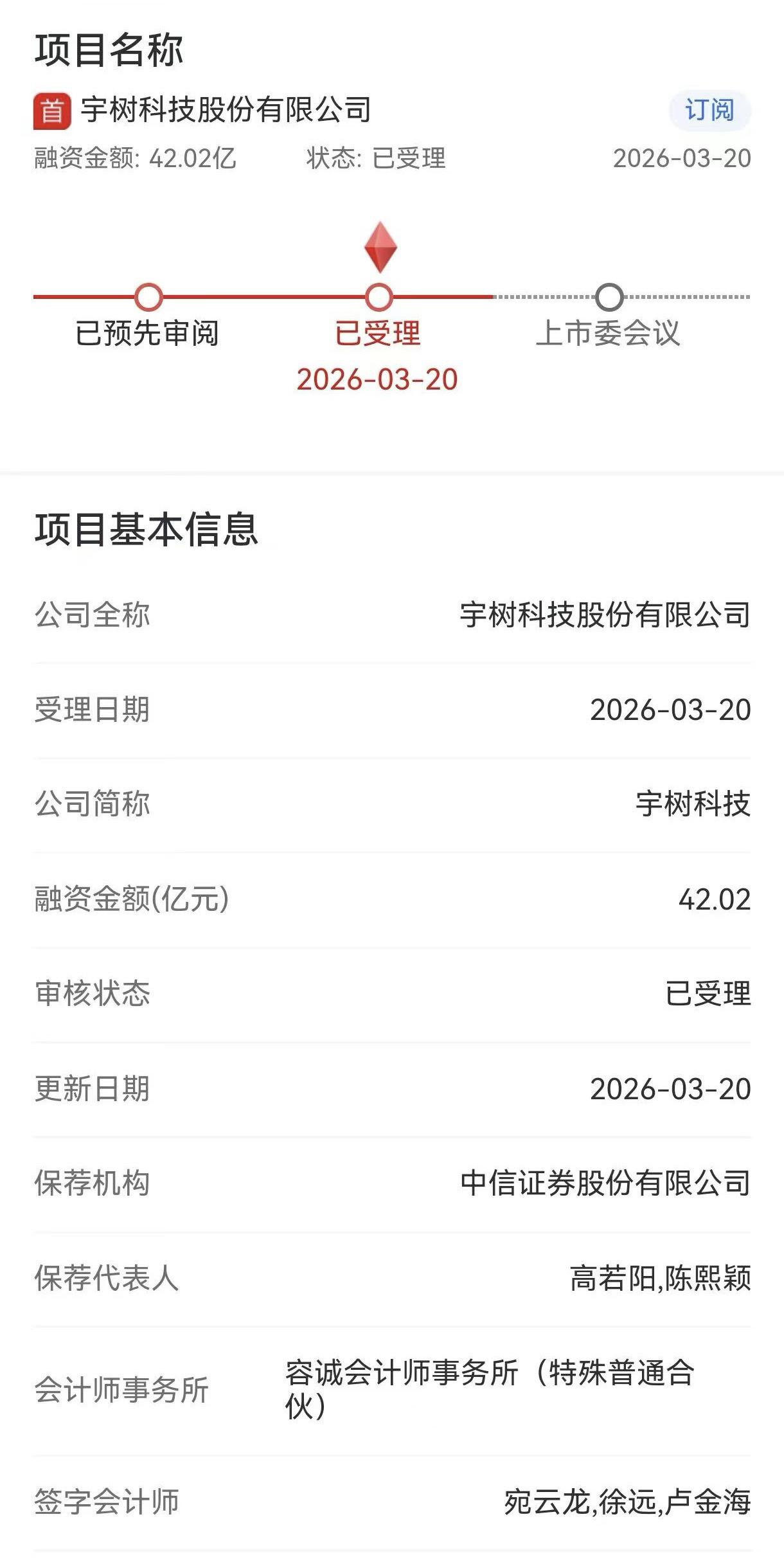The image size is (784, 1564).
Task: Select the 已预先审阅 timeline node circle
Action: (149, 296)
